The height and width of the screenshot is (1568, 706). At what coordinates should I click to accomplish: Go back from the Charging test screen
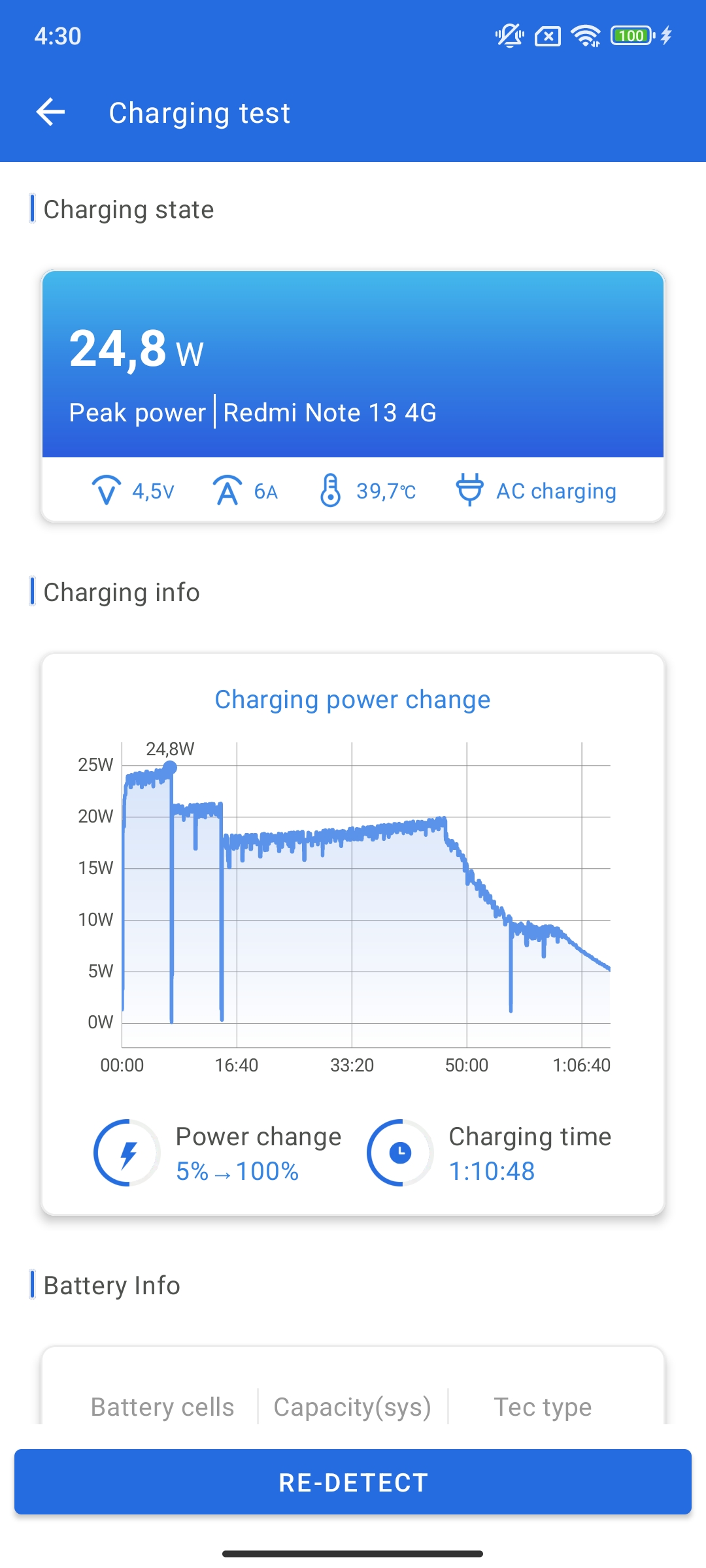(50, 112)
